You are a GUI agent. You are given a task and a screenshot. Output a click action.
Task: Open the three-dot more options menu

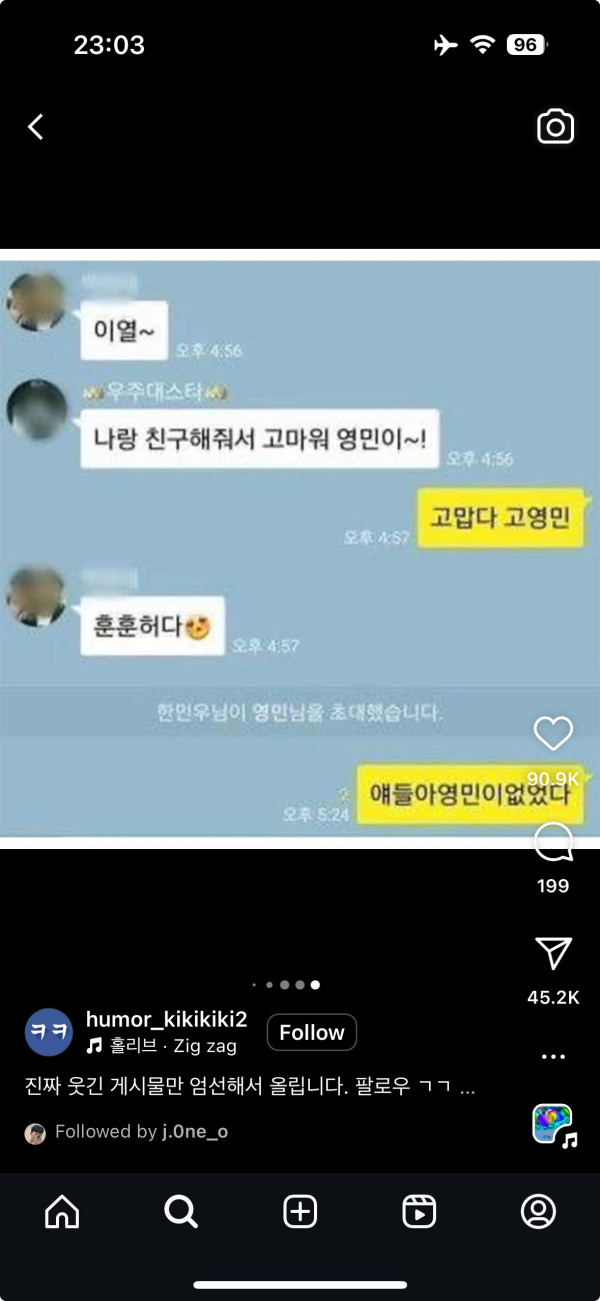coord(553,1056)
